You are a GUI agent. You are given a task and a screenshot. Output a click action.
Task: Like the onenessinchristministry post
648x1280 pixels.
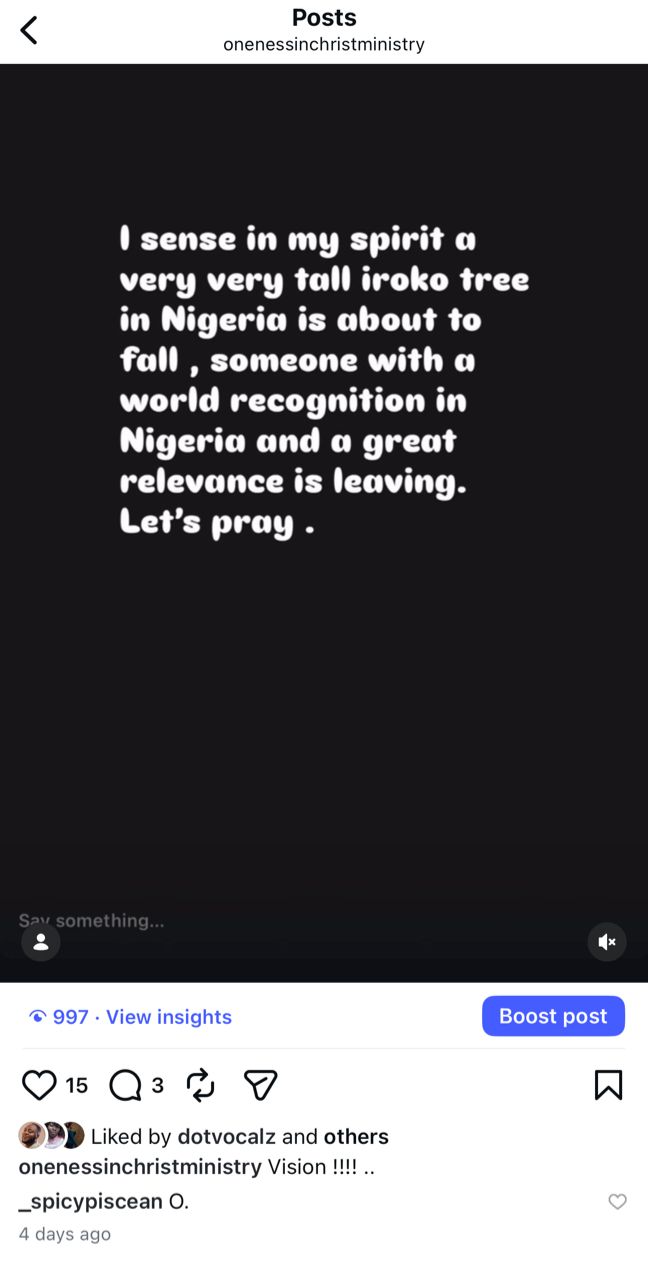point(40,1085)
